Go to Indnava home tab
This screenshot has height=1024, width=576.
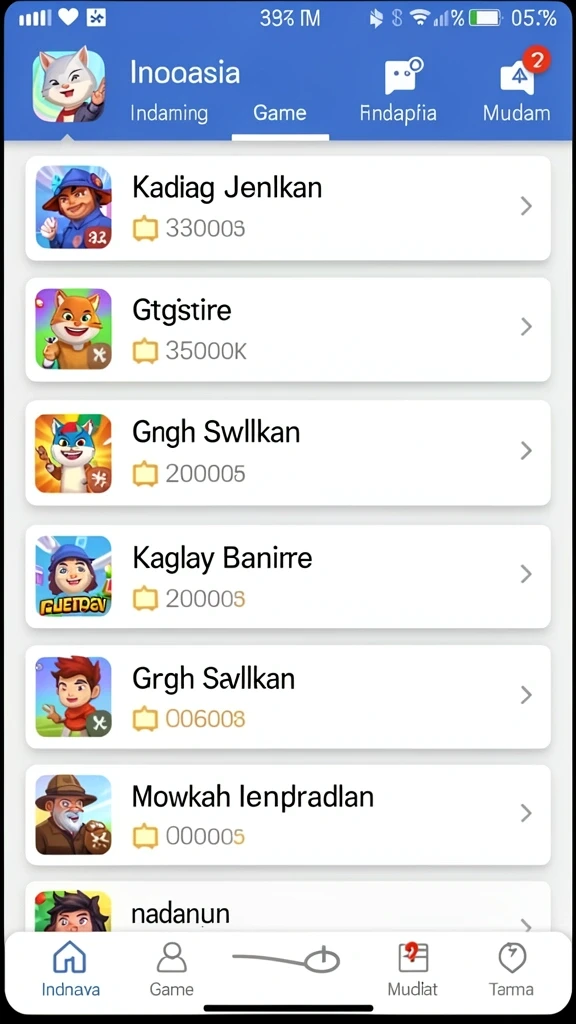click(x=71, y=969)
